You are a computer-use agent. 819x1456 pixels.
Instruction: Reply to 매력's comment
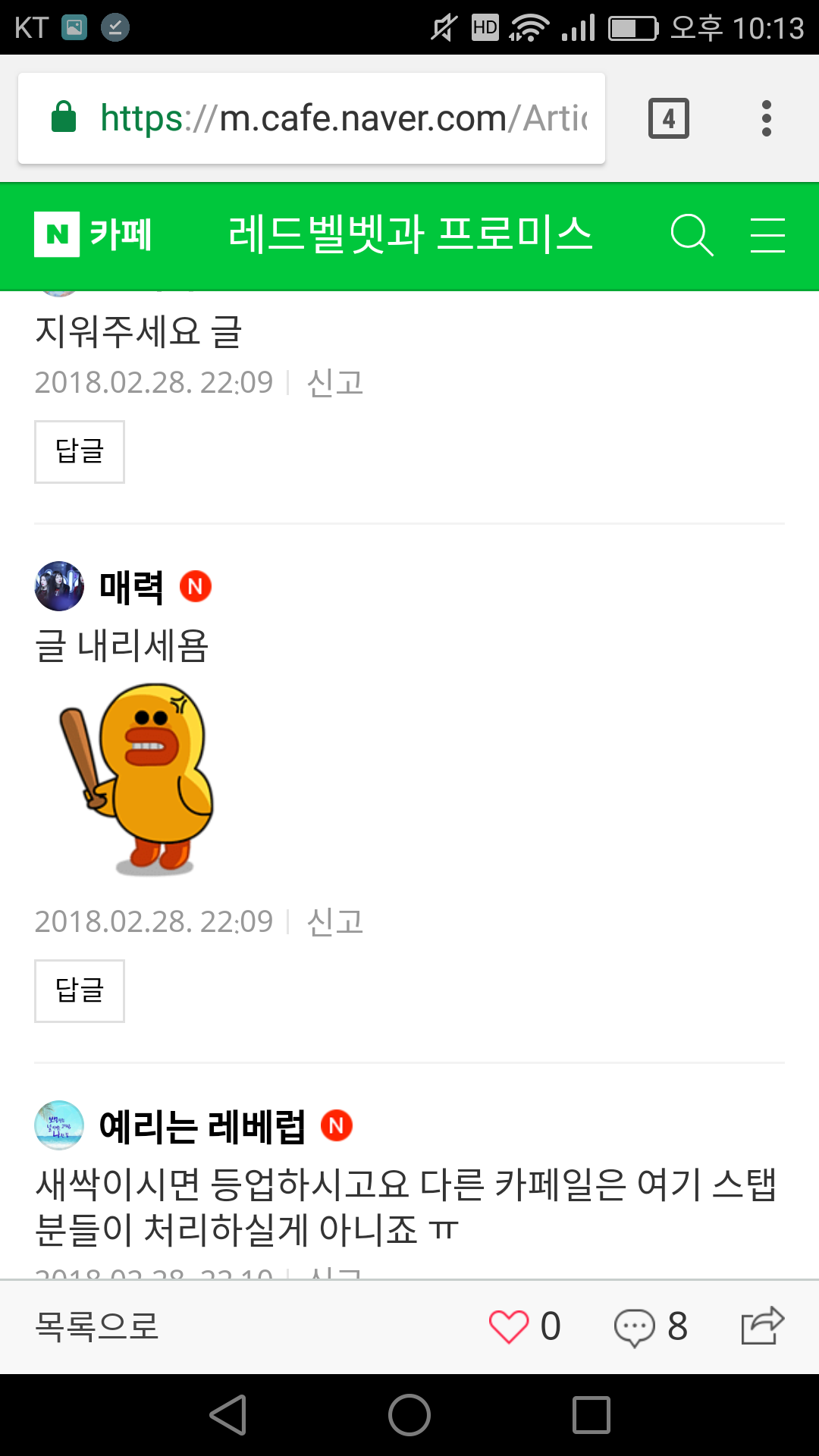[x=80, y=991]
